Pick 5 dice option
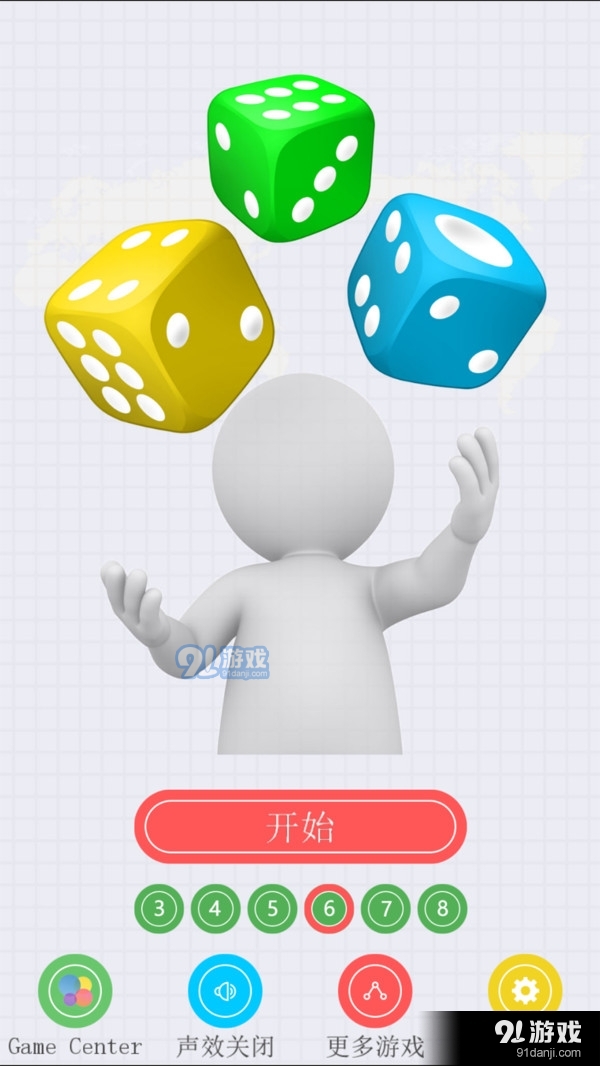The width and height of the screenshot is (600, 1066). [x=272, y=908]
